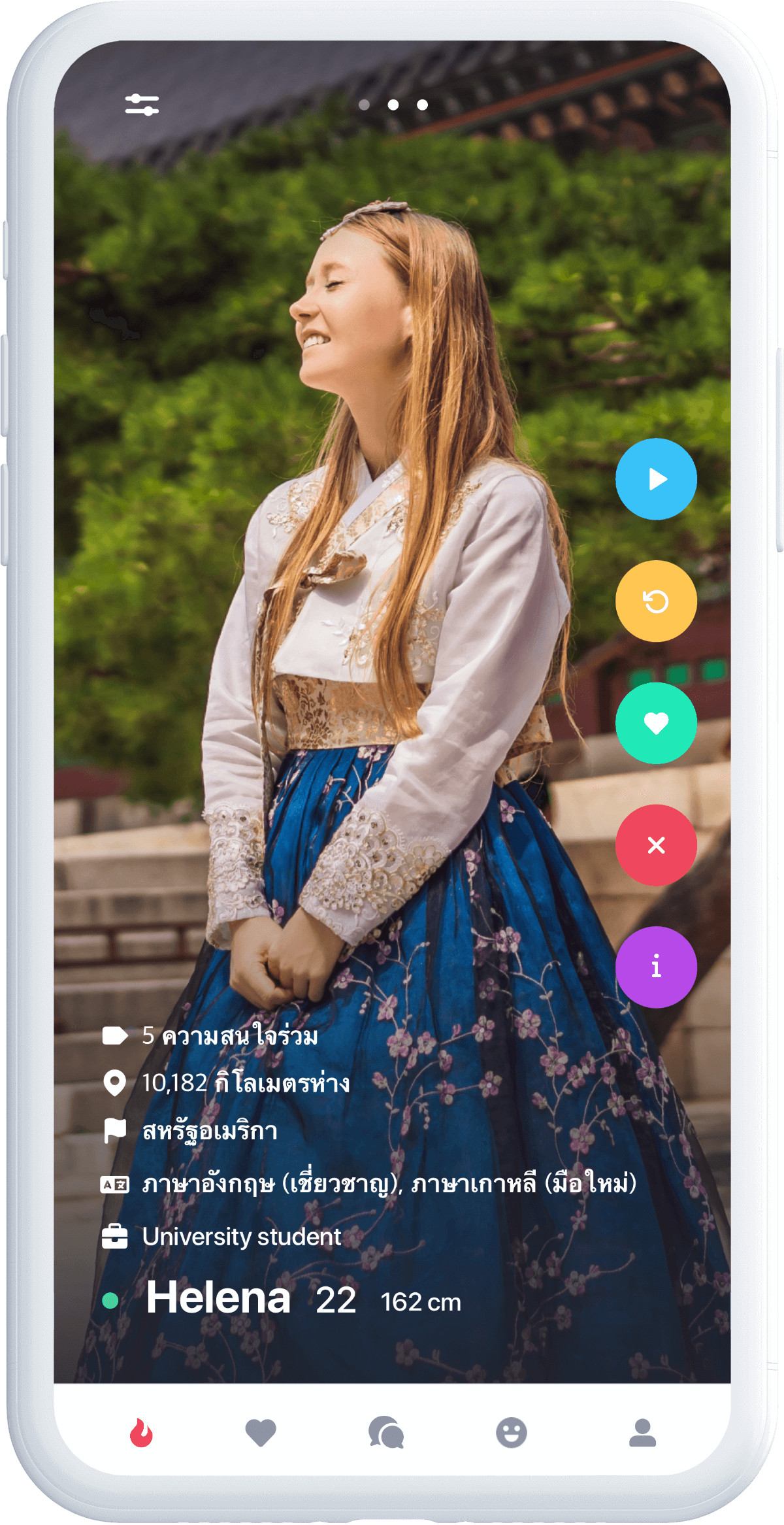
Task: Tap the photo page indicator dots
Action: coord(393,105)
